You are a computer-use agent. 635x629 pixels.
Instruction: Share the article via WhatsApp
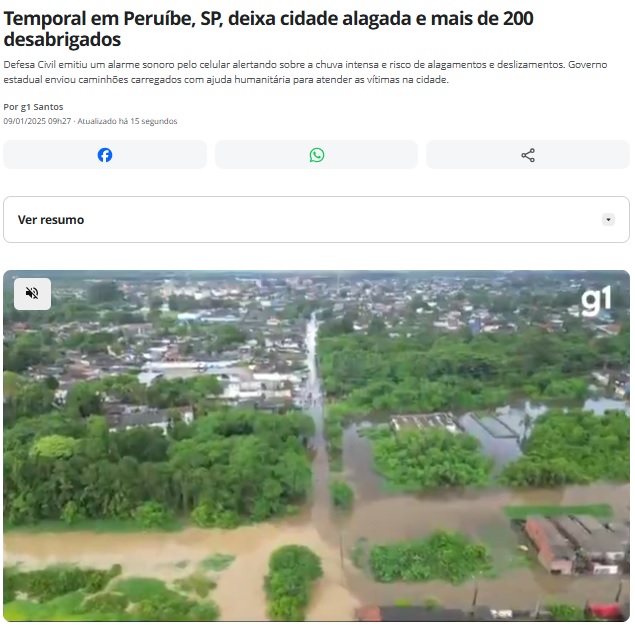[317, 155]
